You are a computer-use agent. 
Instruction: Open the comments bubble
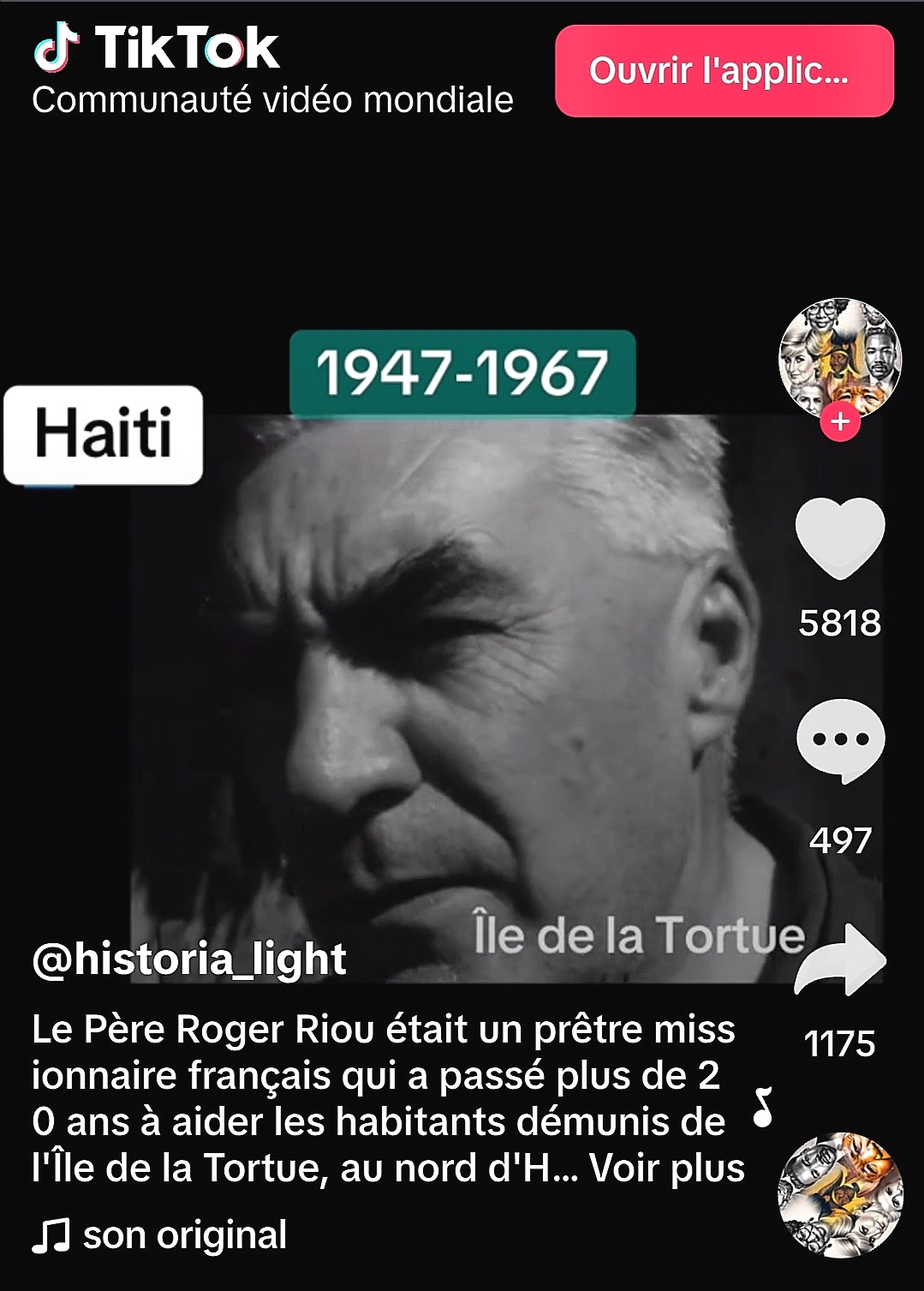point(839,740)
